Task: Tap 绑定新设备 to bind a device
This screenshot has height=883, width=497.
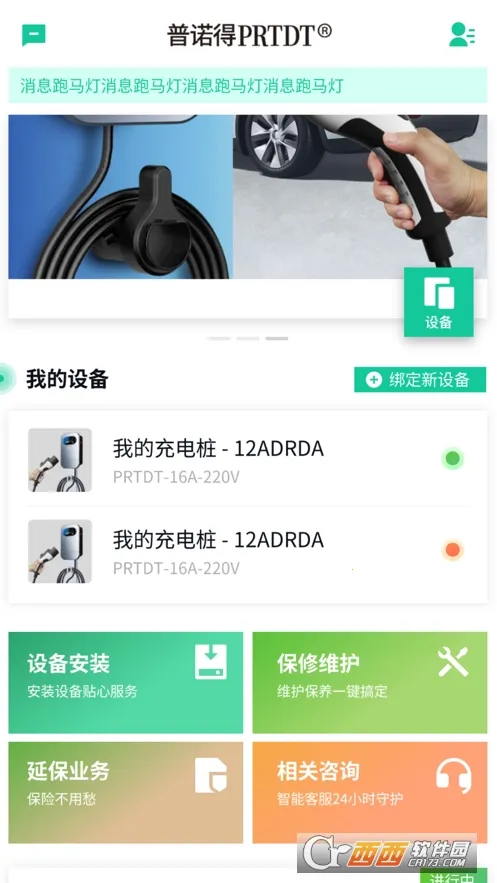Action: pyautogui.click(x=420, y=380)
